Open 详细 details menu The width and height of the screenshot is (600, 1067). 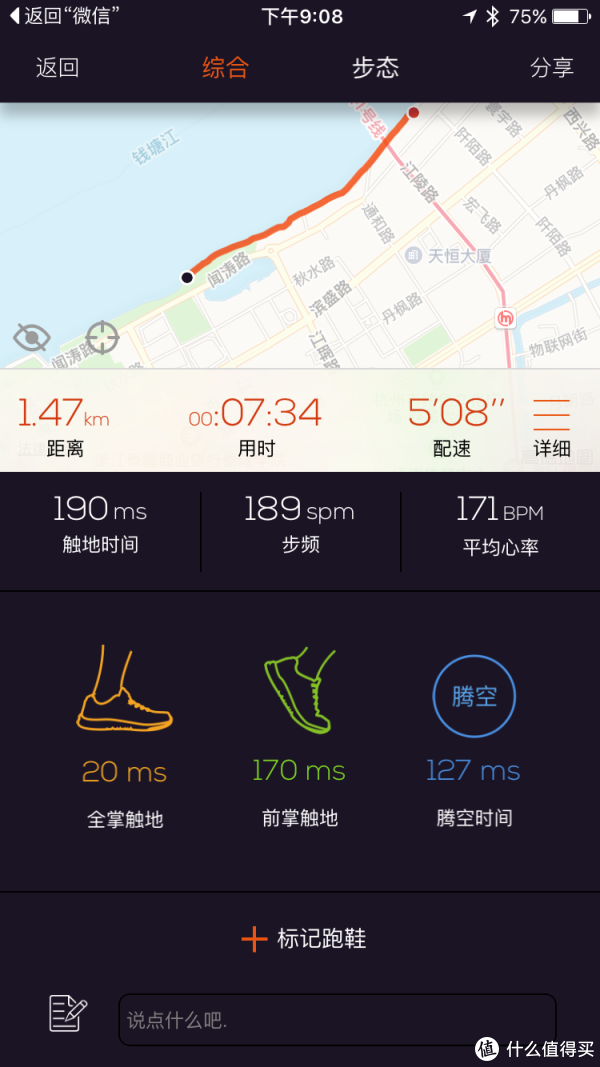pos(552,428)
